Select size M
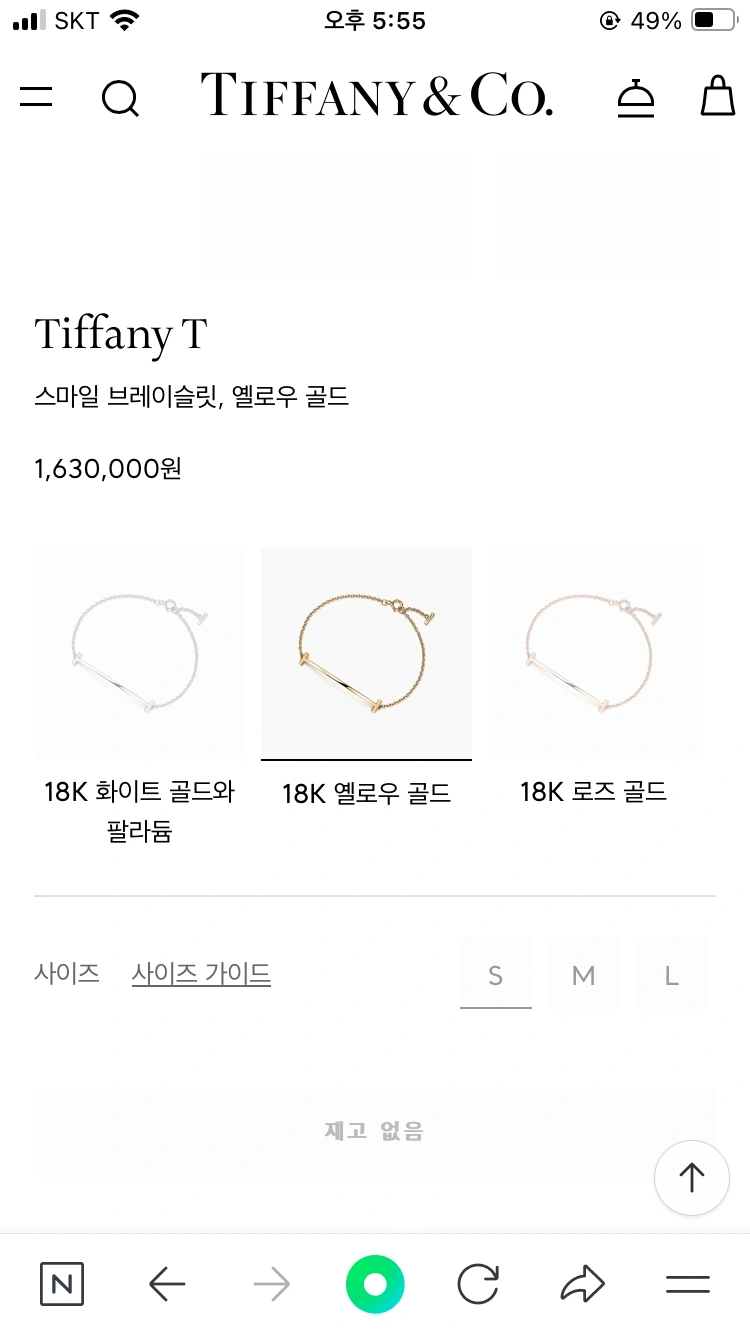 pyautogui.click(x=583, y=974)
